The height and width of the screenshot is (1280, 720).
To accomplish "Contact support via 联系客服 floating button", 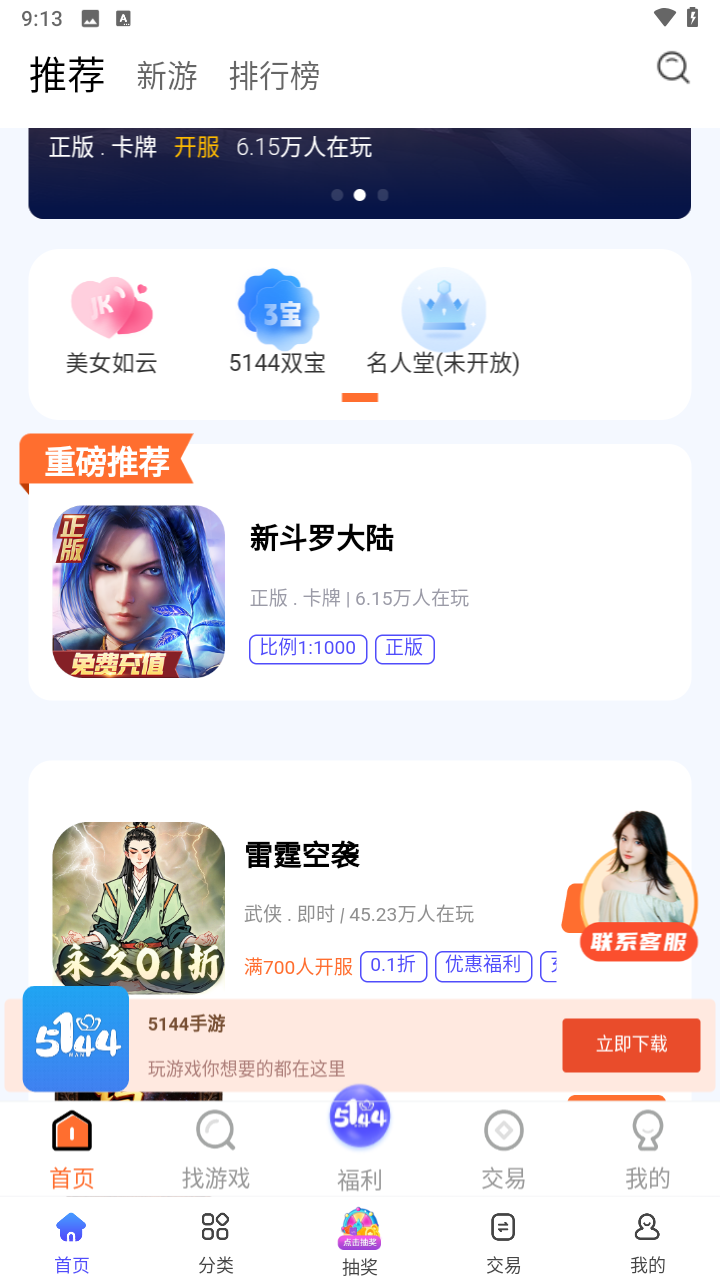I will [x=637, y=888].
